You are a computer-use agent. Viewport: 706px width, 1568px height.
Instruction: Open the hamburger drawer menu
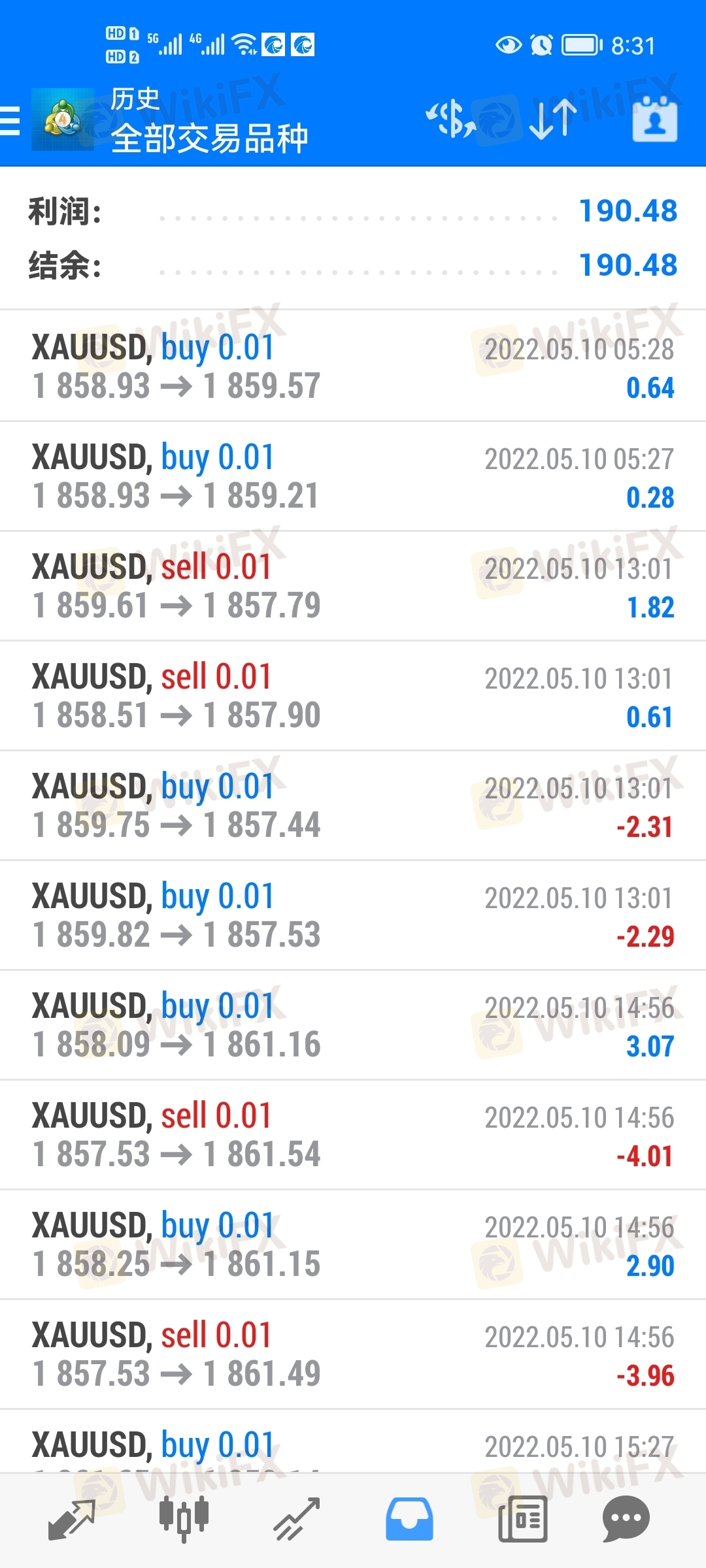click(11, 121)
